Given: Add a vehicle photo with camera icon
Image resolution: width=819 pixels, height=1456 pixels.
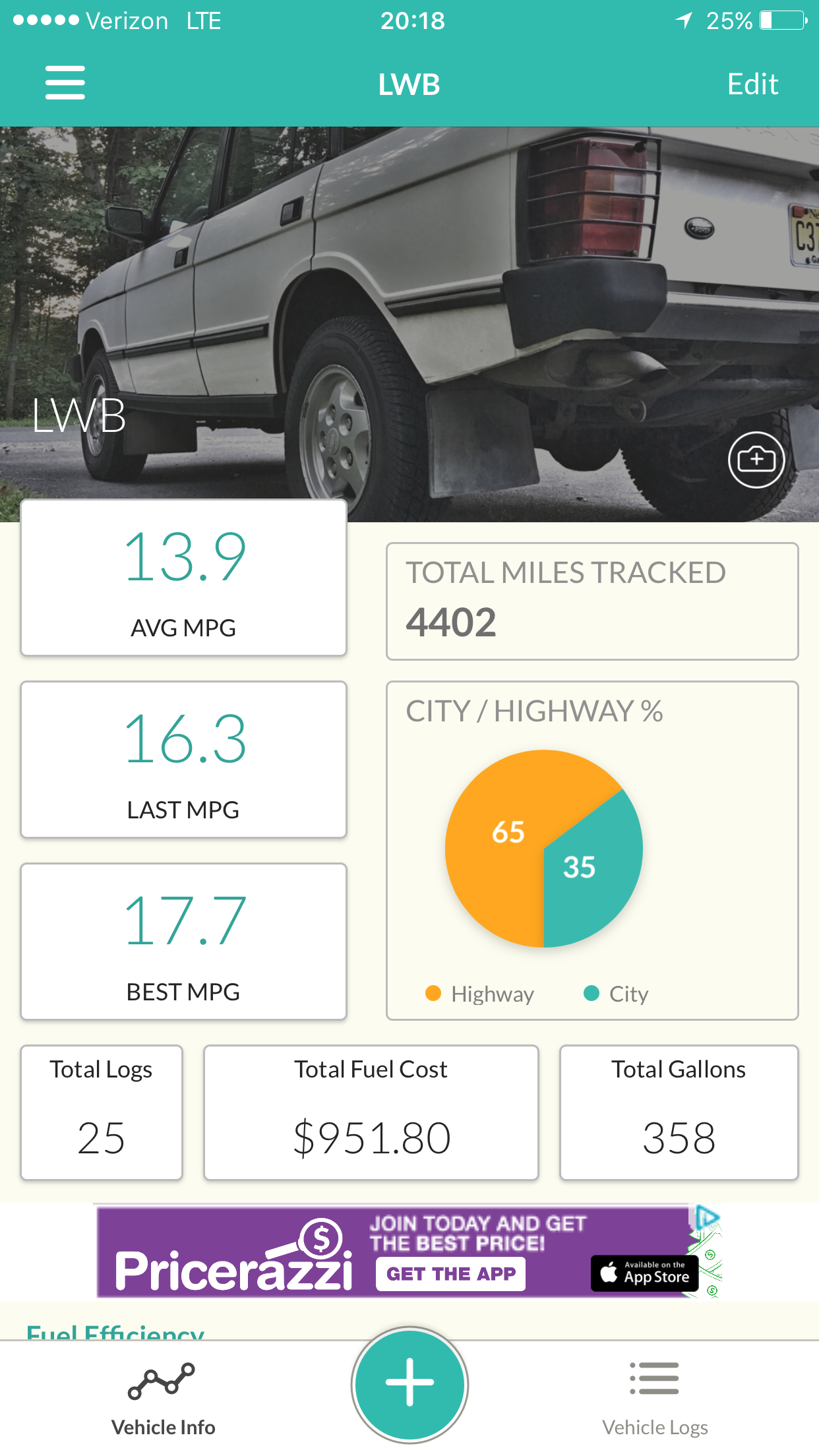Looking at the screenshot, I should click(756, 460).
